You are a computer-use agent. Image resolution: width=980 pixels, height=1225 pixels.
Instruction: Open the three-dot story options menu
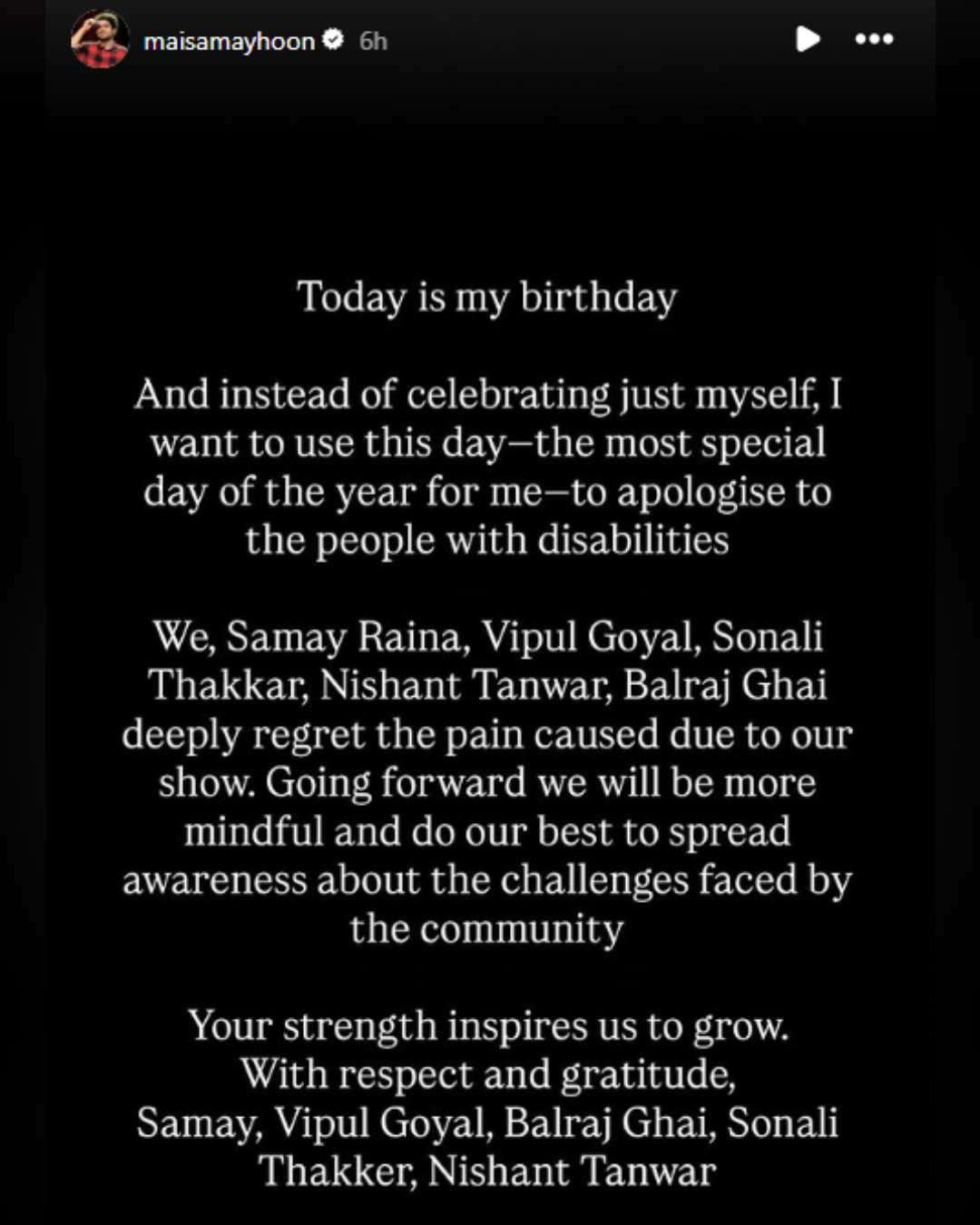click(874, 39)
